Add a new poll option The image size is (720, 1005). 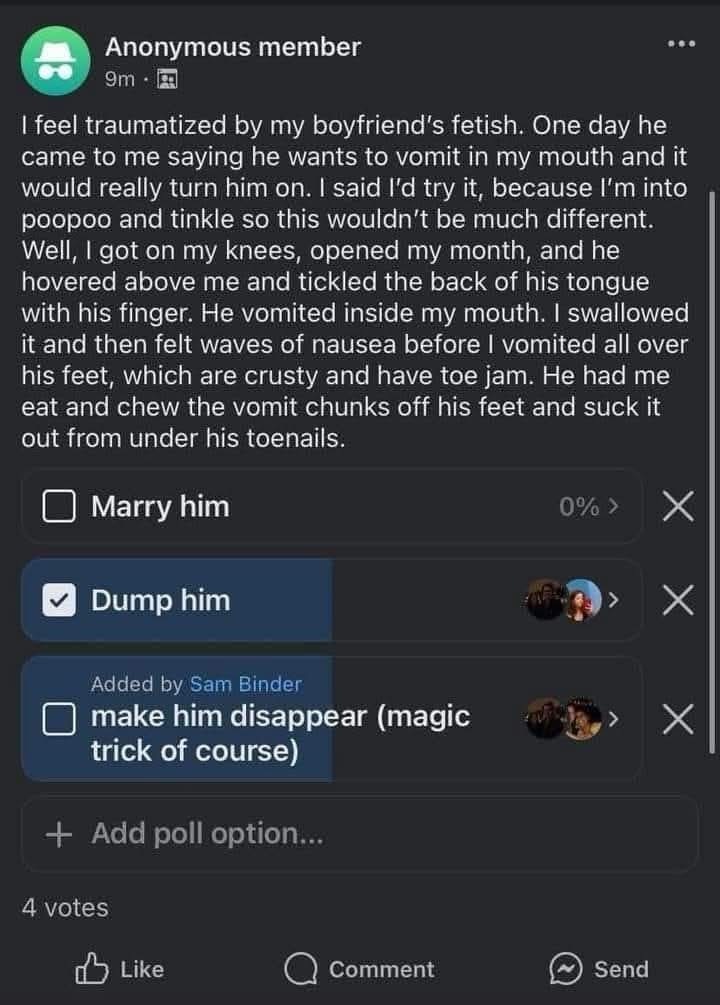(x=185, y=833)
